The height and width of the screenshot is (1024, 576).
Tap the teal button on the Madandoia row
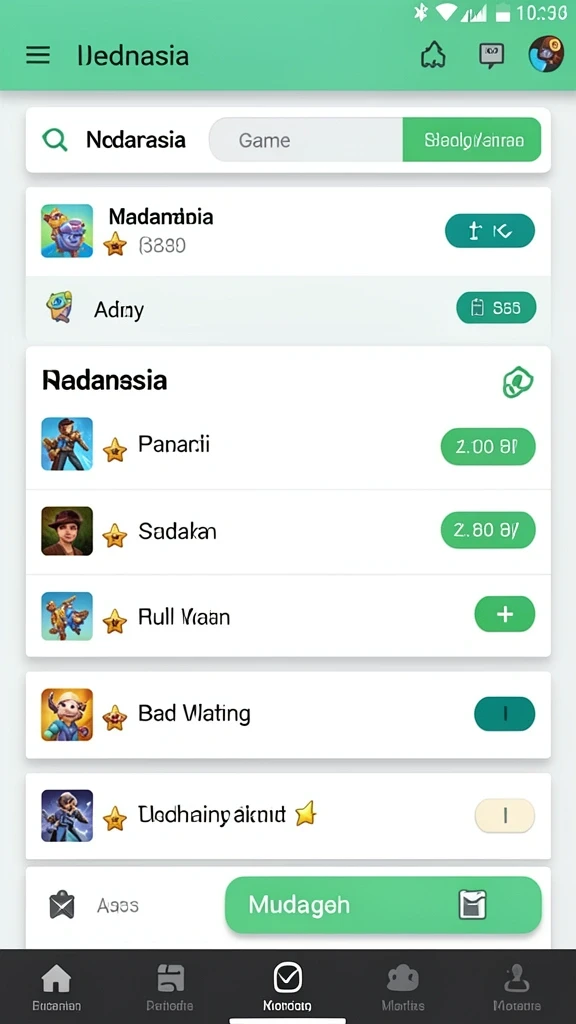[x=490, y=231]
